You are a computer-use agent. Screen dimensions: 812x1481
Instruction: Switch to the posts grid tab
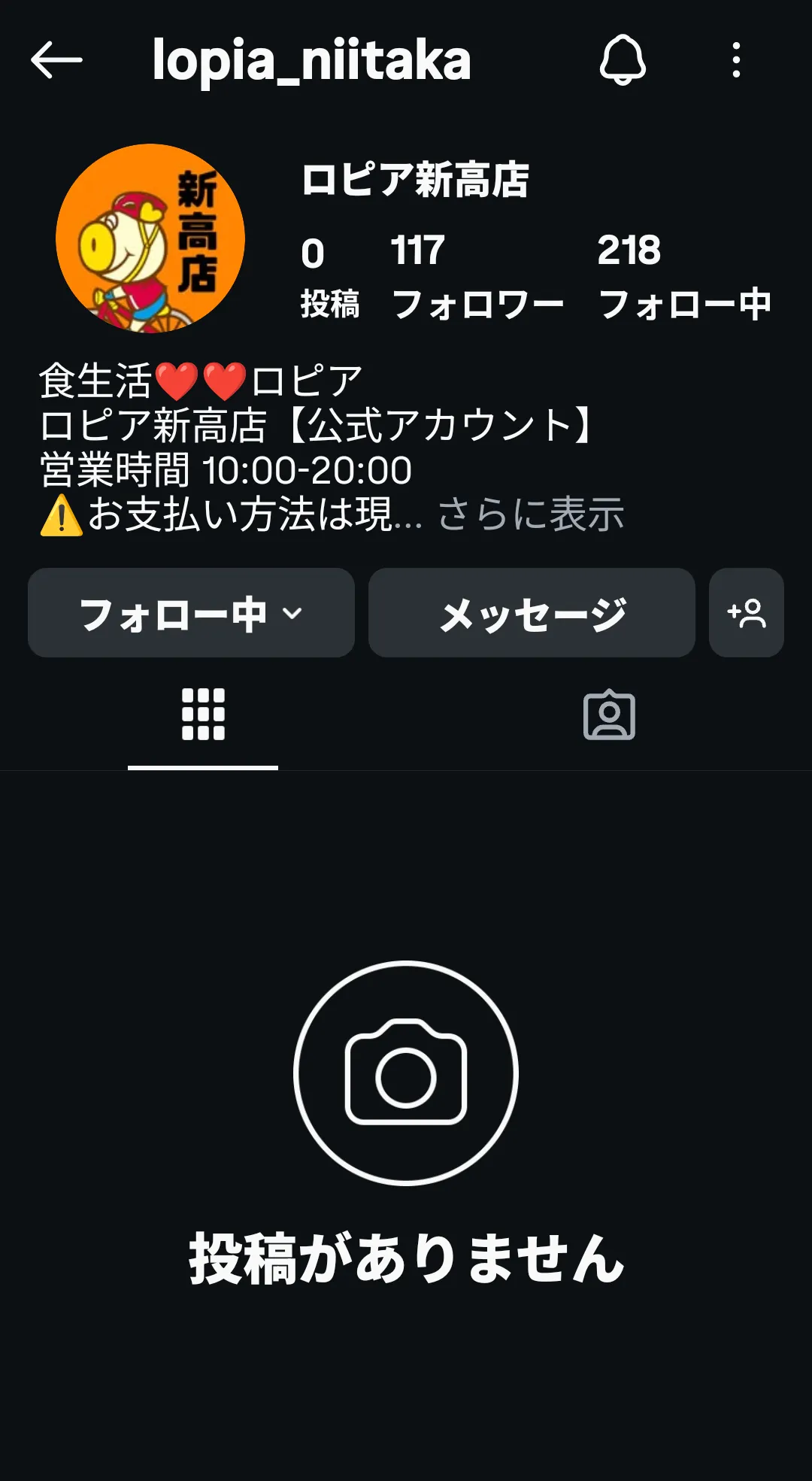pos(203,715)
